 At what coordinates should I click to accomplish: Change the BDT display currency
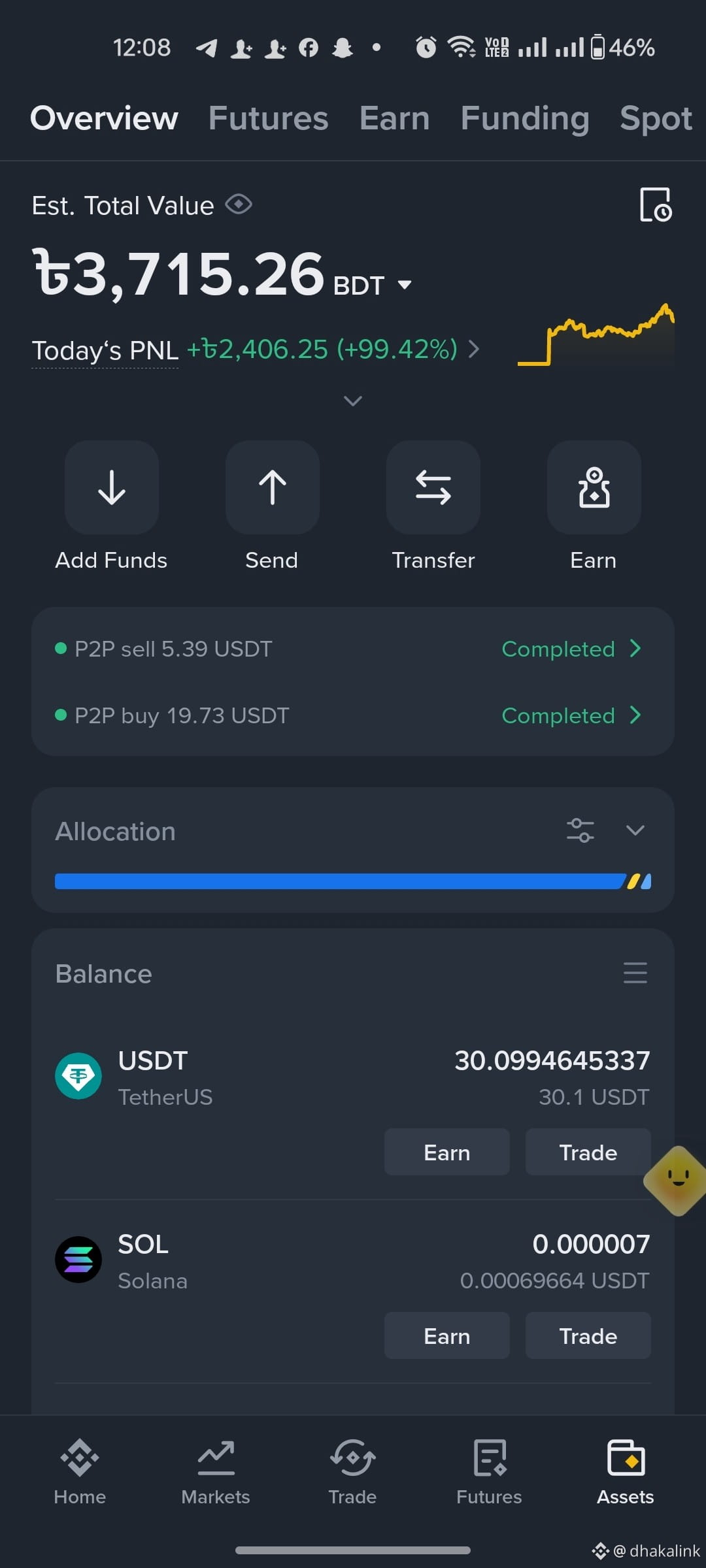(373, 286)
